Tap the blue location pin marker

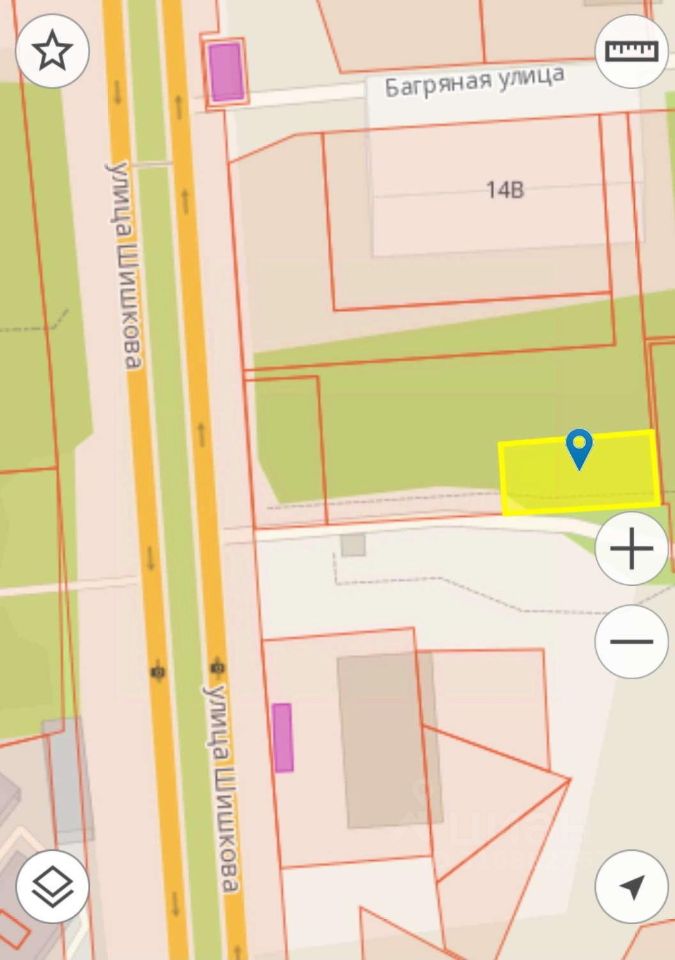pos(579,447)
